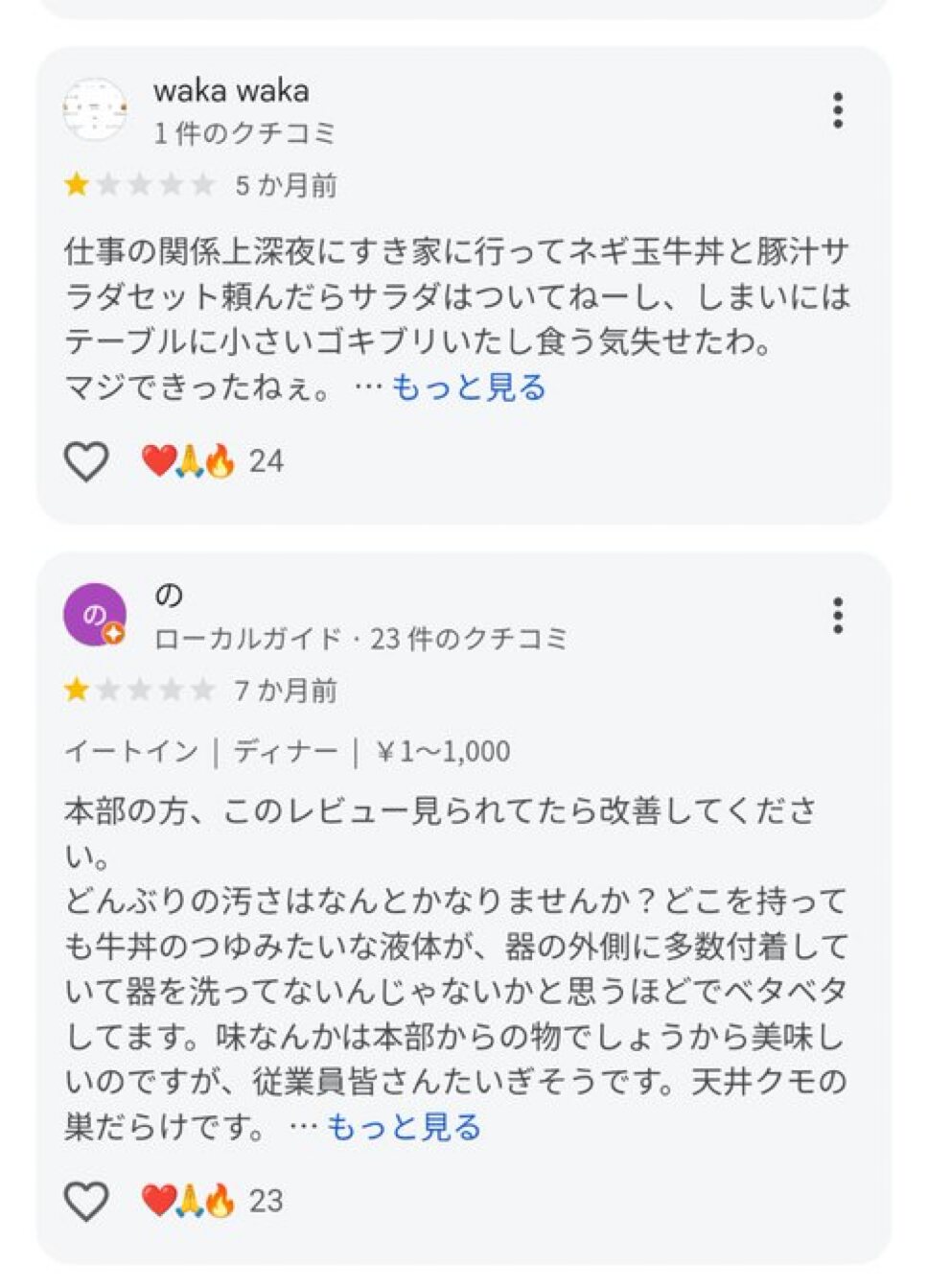Expand の's review with もっと見る
928x1288 pixels.
click(x=404, y=1127)
